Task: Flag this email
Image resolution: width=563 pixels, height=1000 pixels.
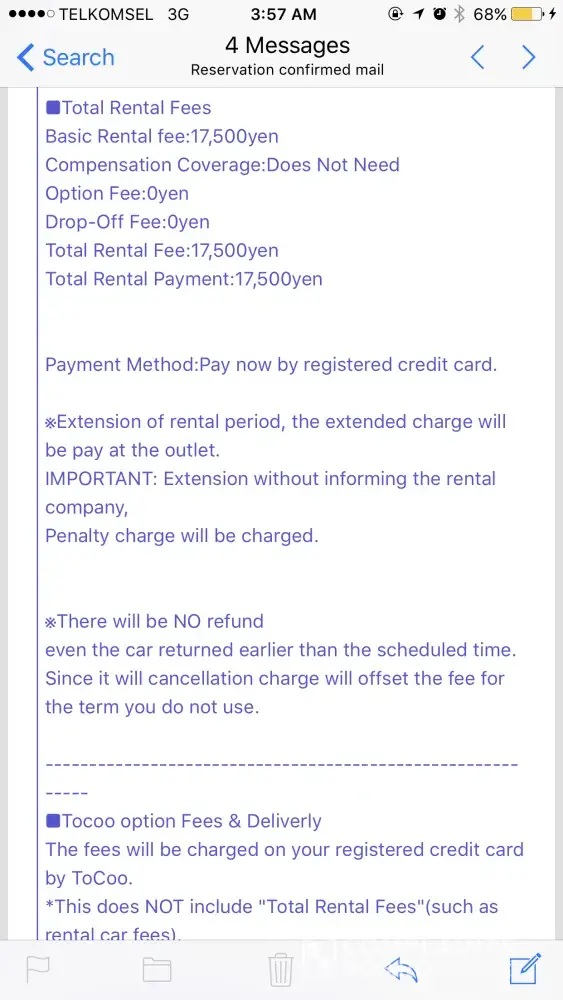Action: (38, 969)
